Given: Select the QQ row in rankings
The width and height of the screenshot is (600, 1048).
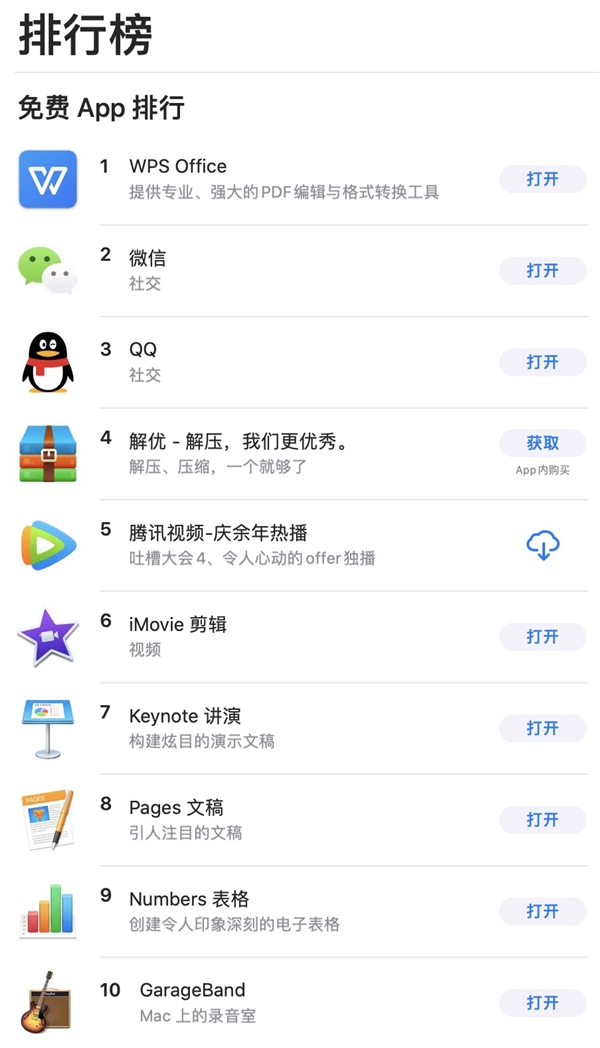Looking at the screenshot, I should tap(143, 349).
